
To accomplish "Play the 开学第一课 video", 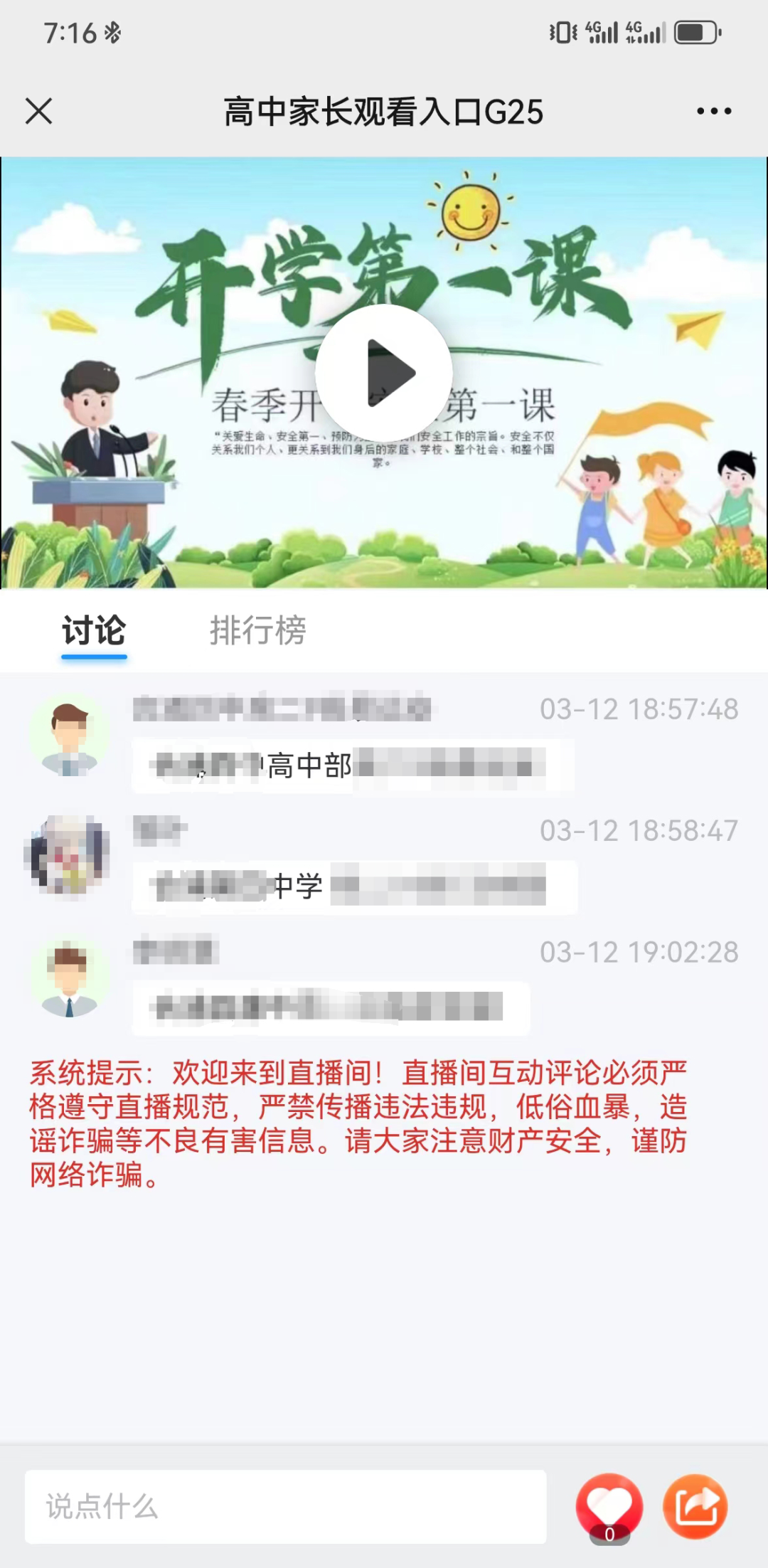I will pos(384,373).
